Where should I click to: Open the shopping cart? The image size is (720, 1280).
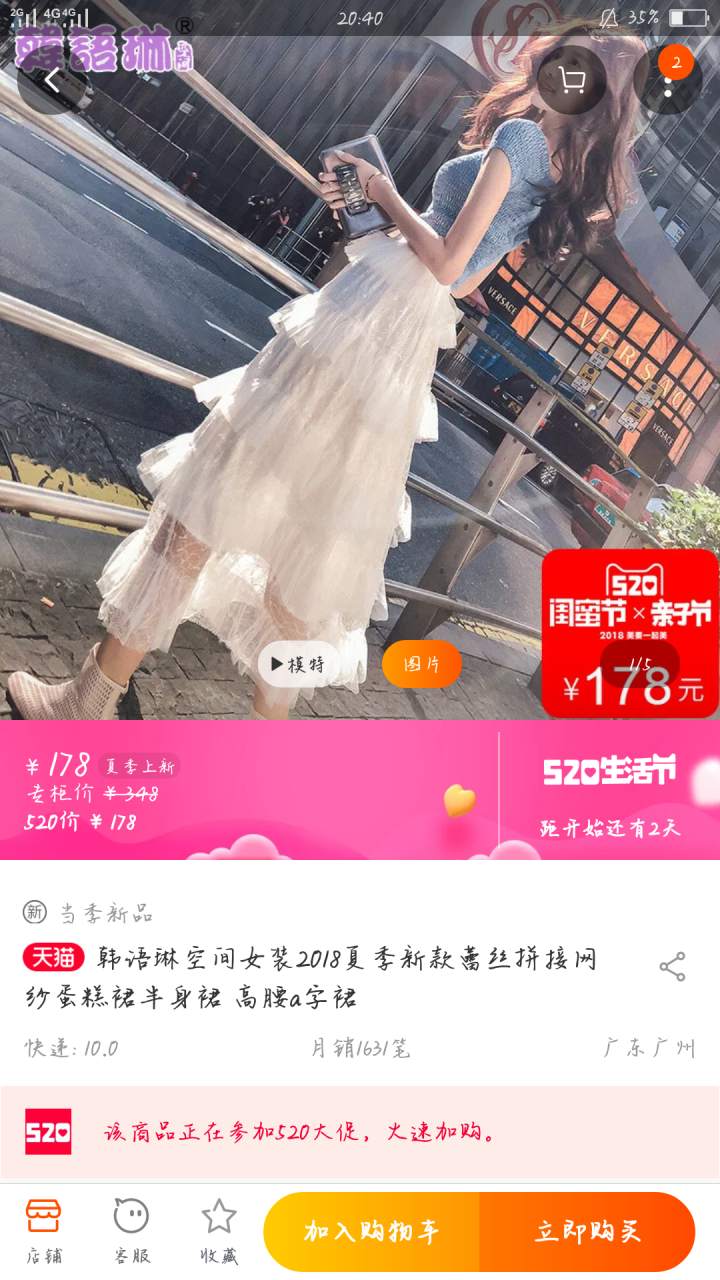click(x=572, y=80)
